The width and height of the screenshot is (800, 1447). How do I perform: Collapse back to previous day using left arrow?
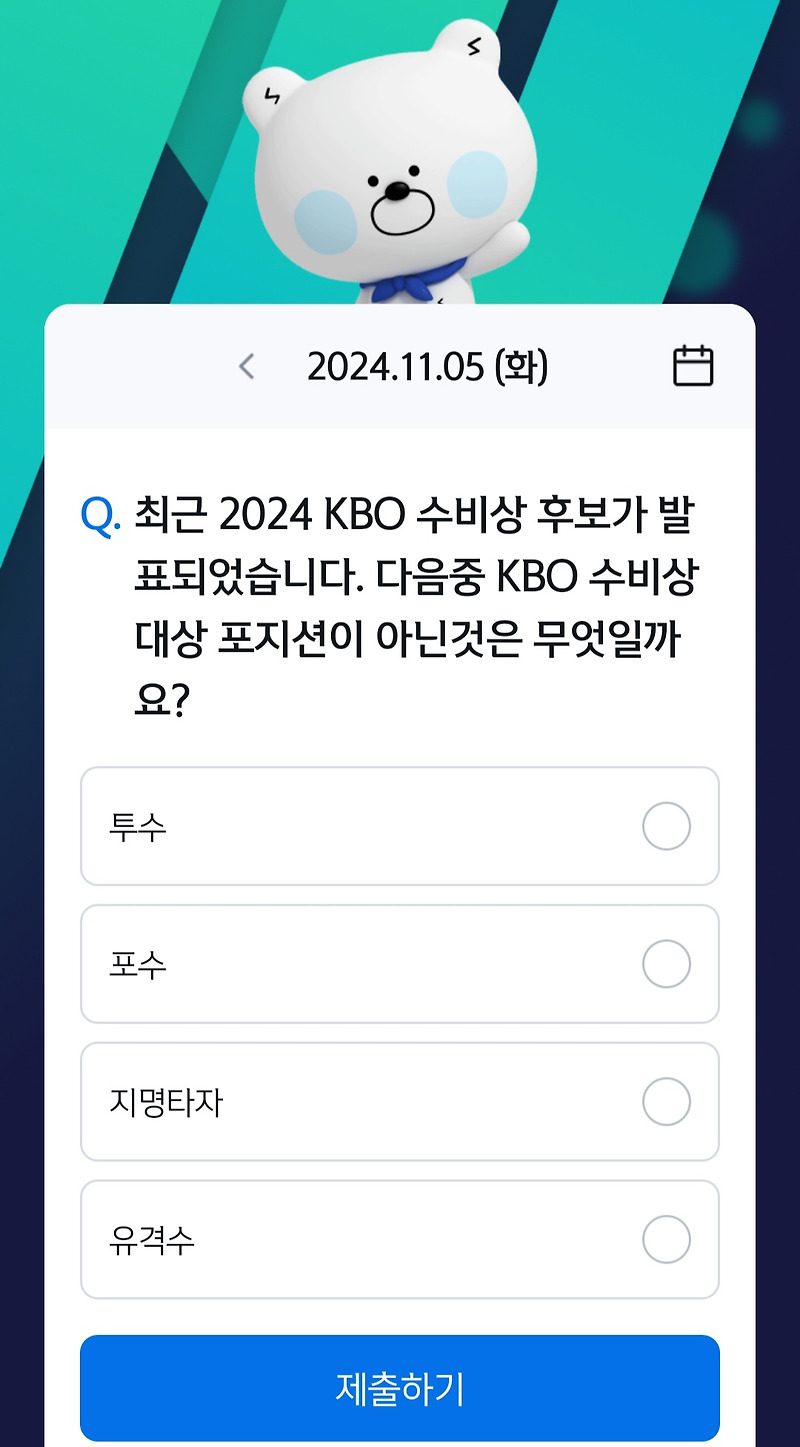coord(246,367)
